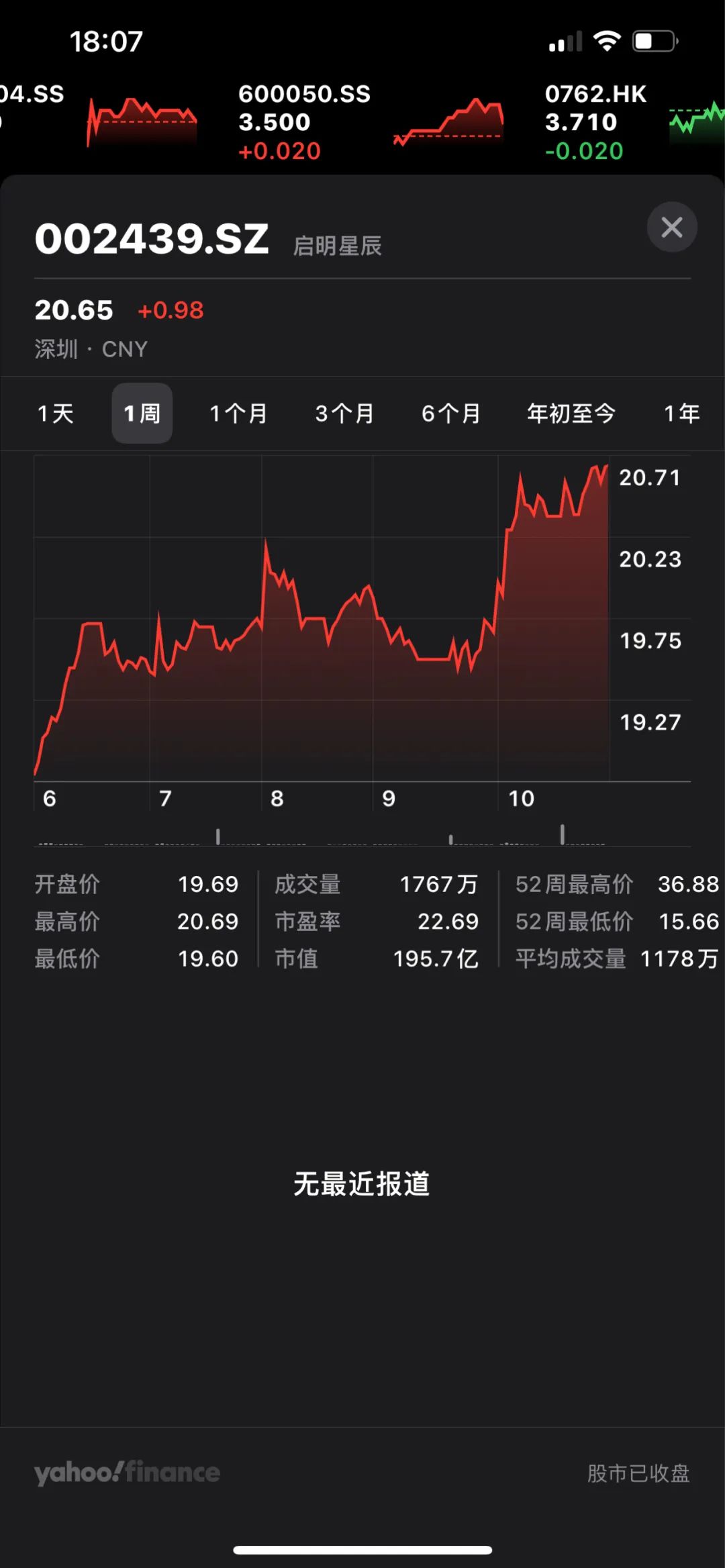Image resolution: width=725 pixels, height=1568 pixels.
Task: View the 6个月 price history
Action: click(x=450, y=413)
